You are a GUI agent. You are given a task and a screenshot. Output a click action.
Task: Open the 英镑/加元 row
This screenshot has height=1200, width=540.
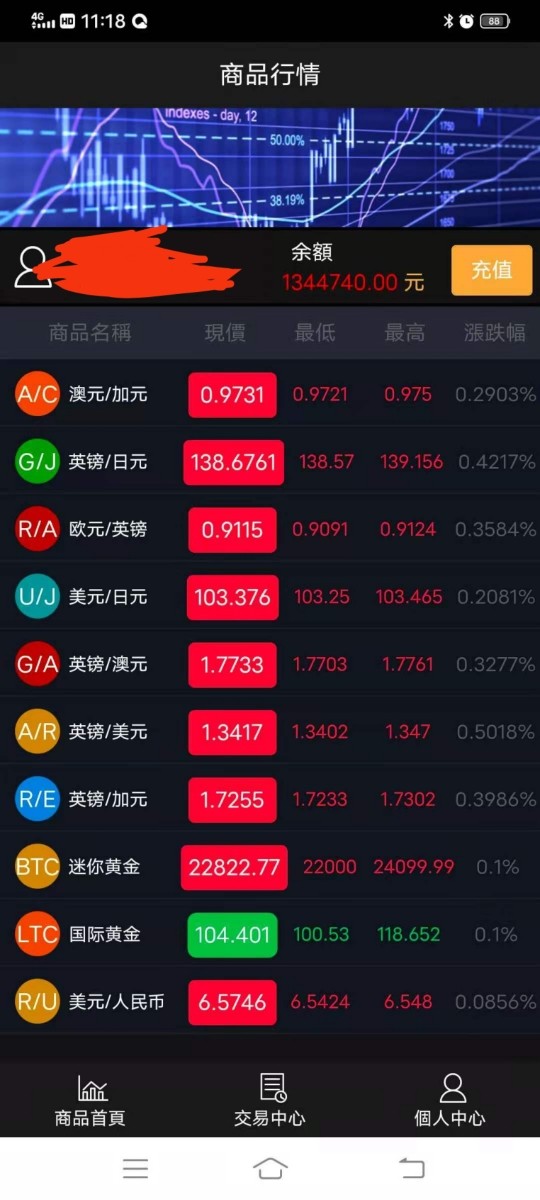(x=270, y=799)
